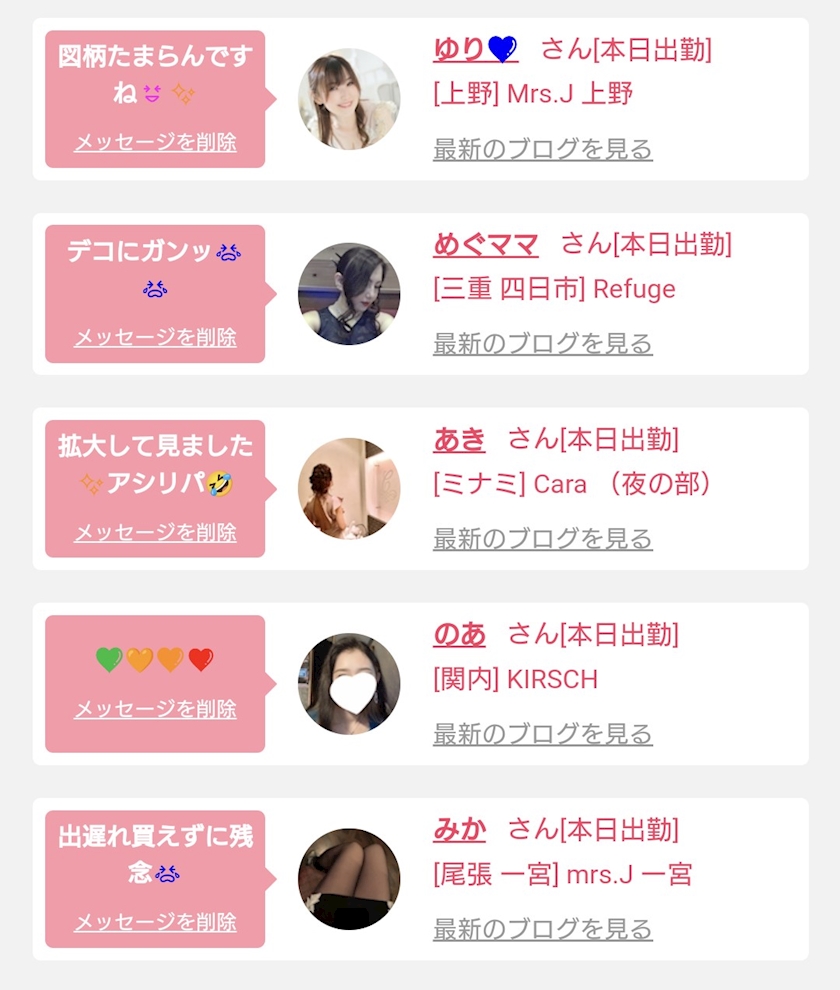View あき's latest blog
Screen dimensions: 840x990
click(542, 539)
